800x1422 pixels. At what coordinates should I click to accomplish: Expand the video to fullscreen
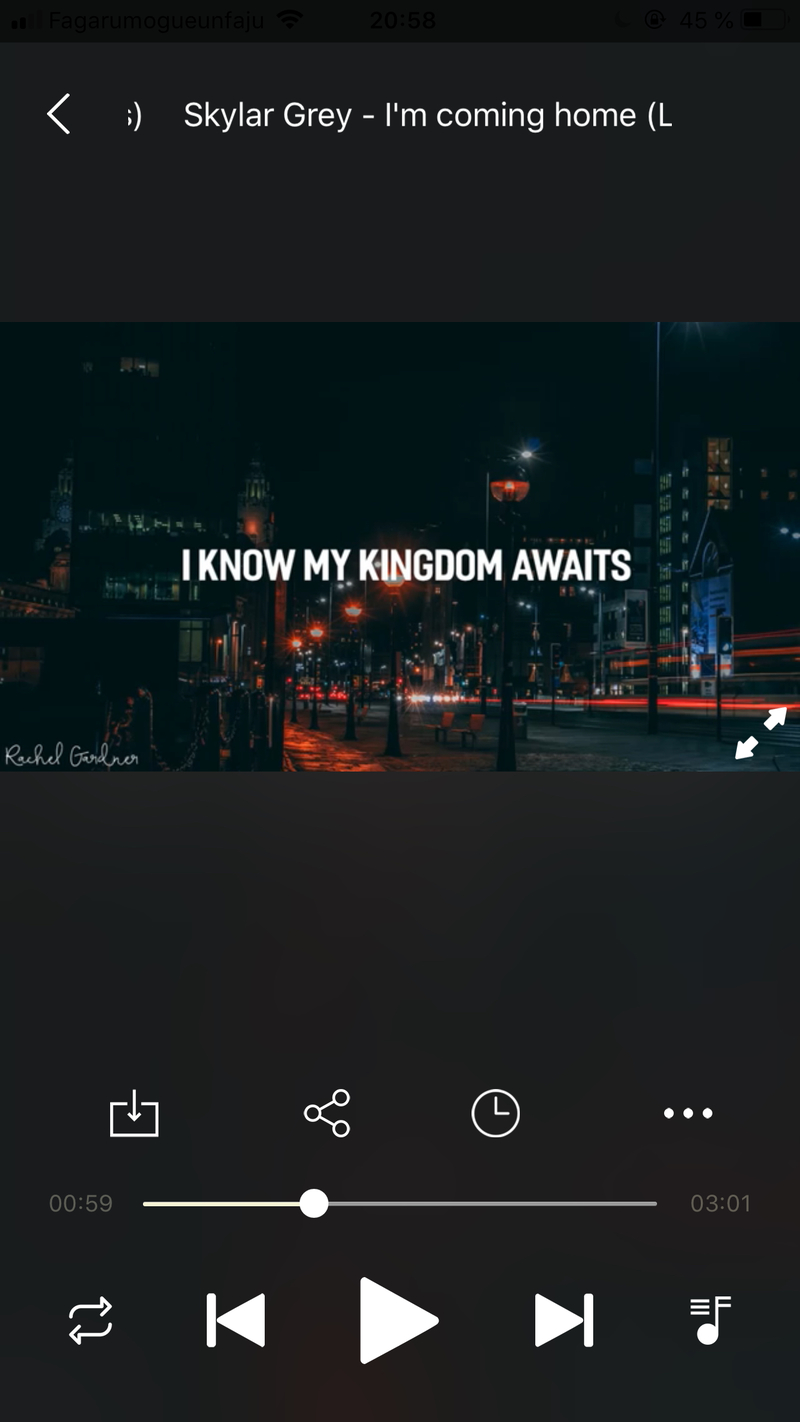pos(761,733)
